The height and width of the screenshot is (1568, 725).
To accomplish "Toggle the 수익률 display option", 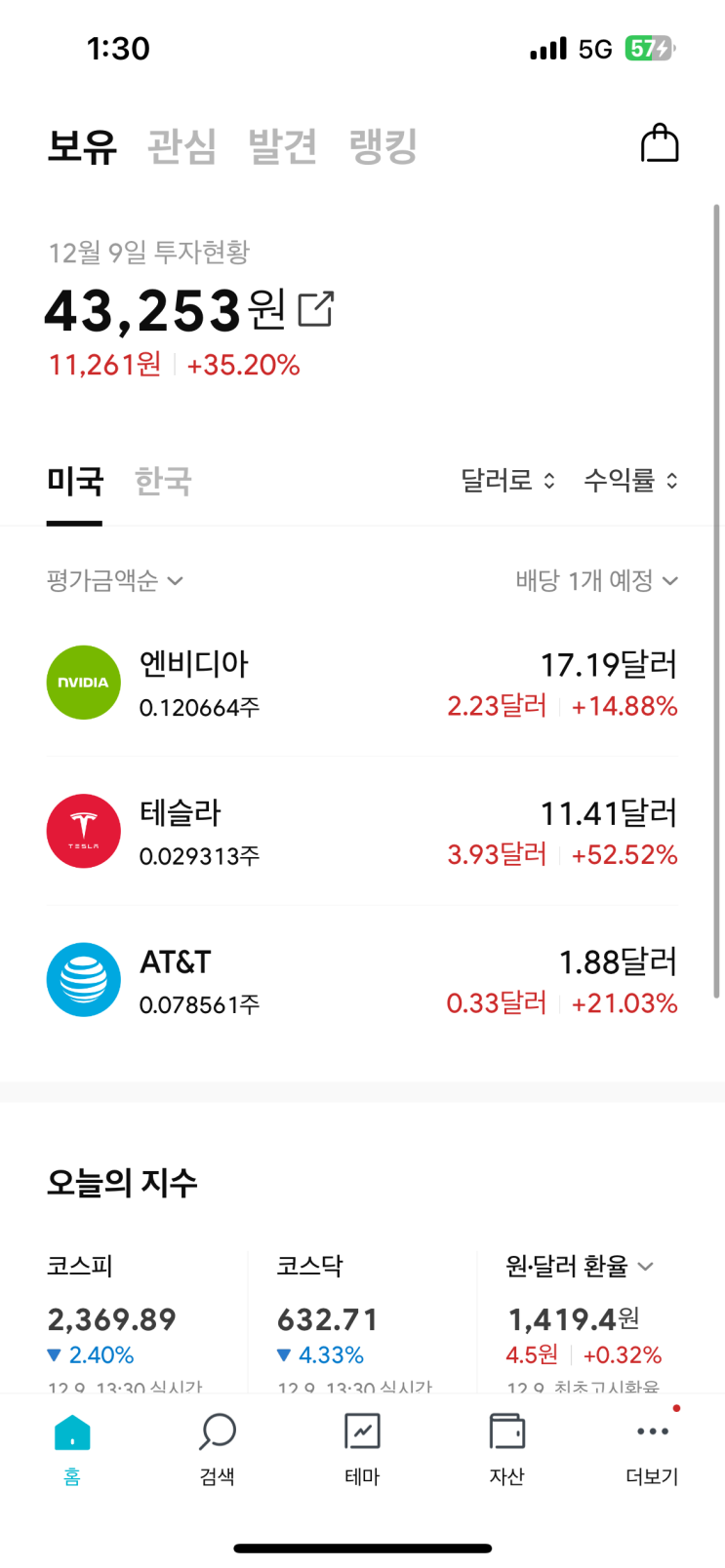I will tap(630, 480).
